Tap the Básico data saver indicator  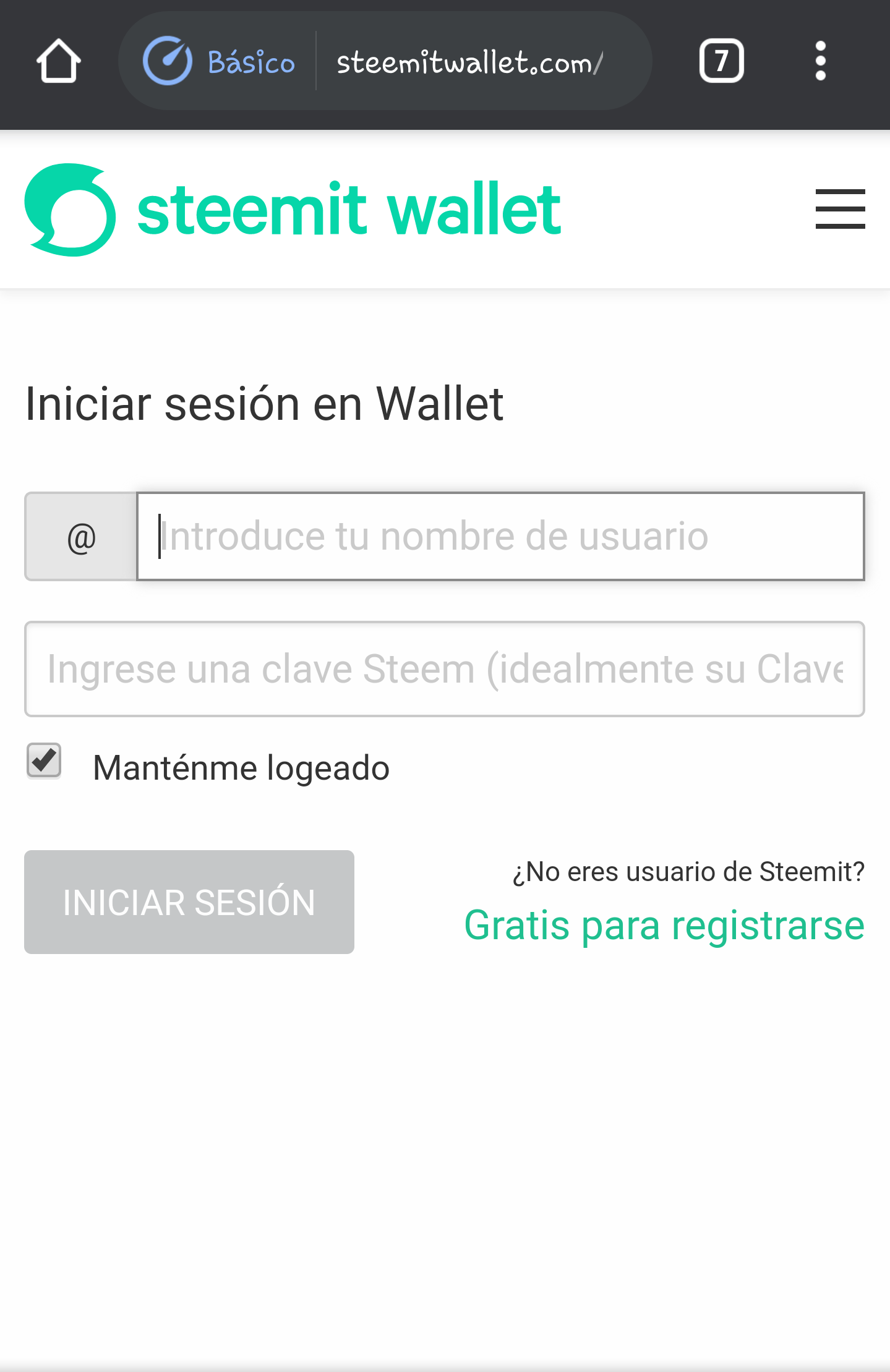[220, 61]
